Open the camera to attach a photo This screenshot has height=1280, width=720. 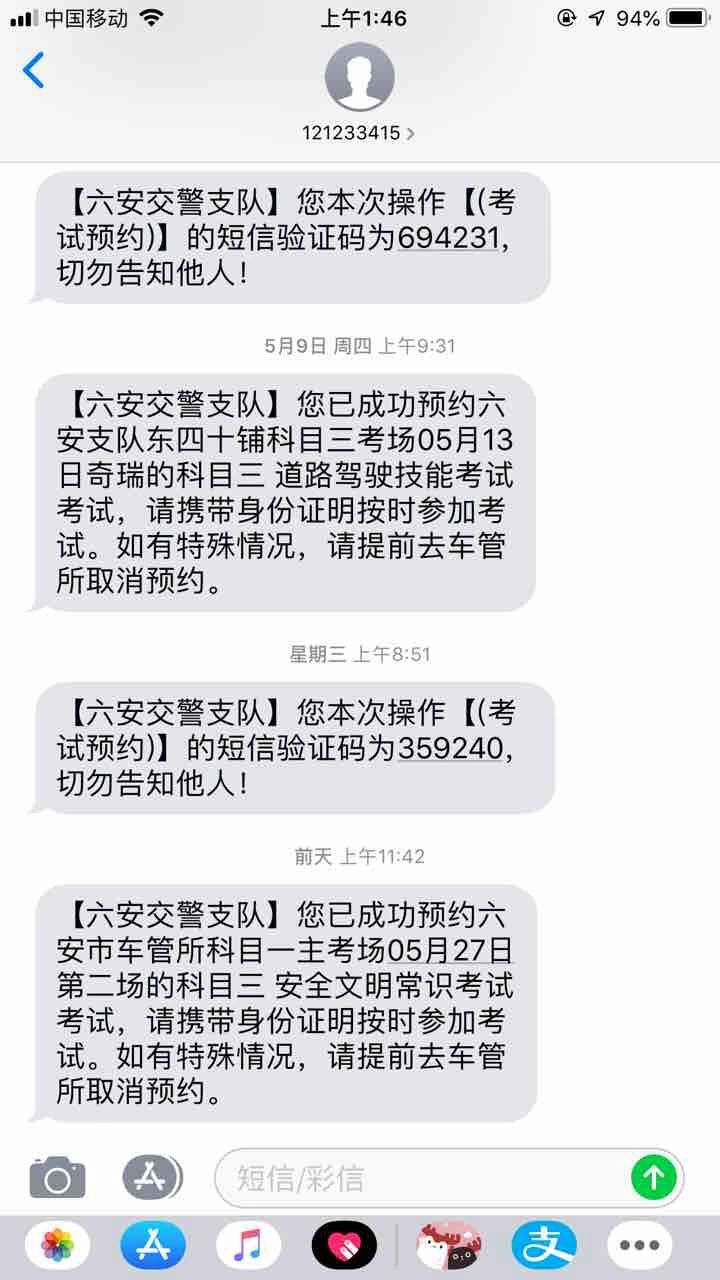coord(57,1177)
